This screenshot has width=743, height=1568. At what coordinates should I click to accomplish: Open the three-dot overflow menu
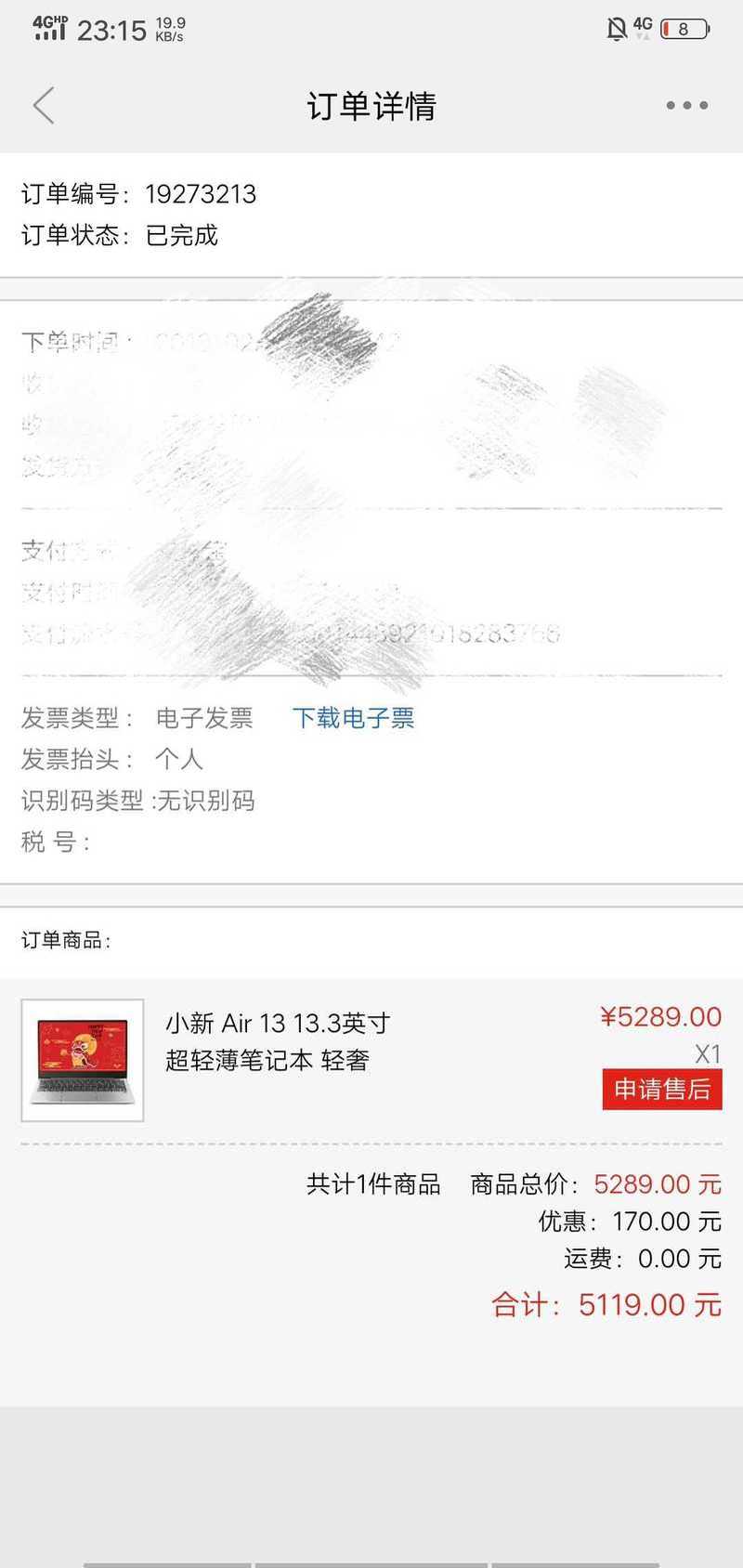(x=686, y=106)
